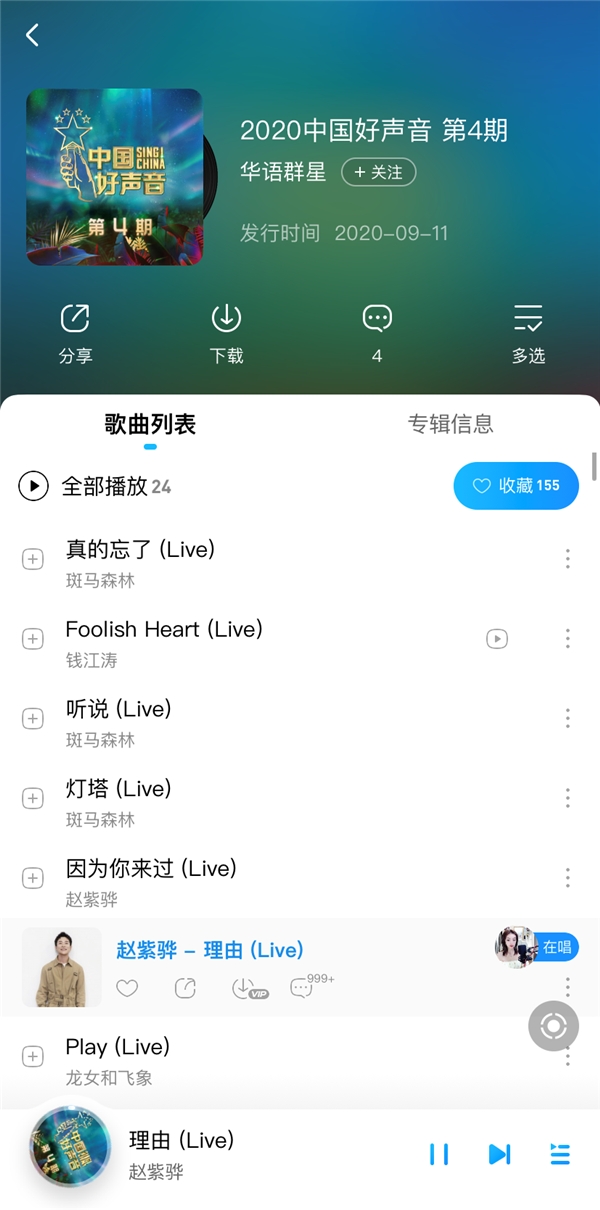Pause the current playback

438,1154
